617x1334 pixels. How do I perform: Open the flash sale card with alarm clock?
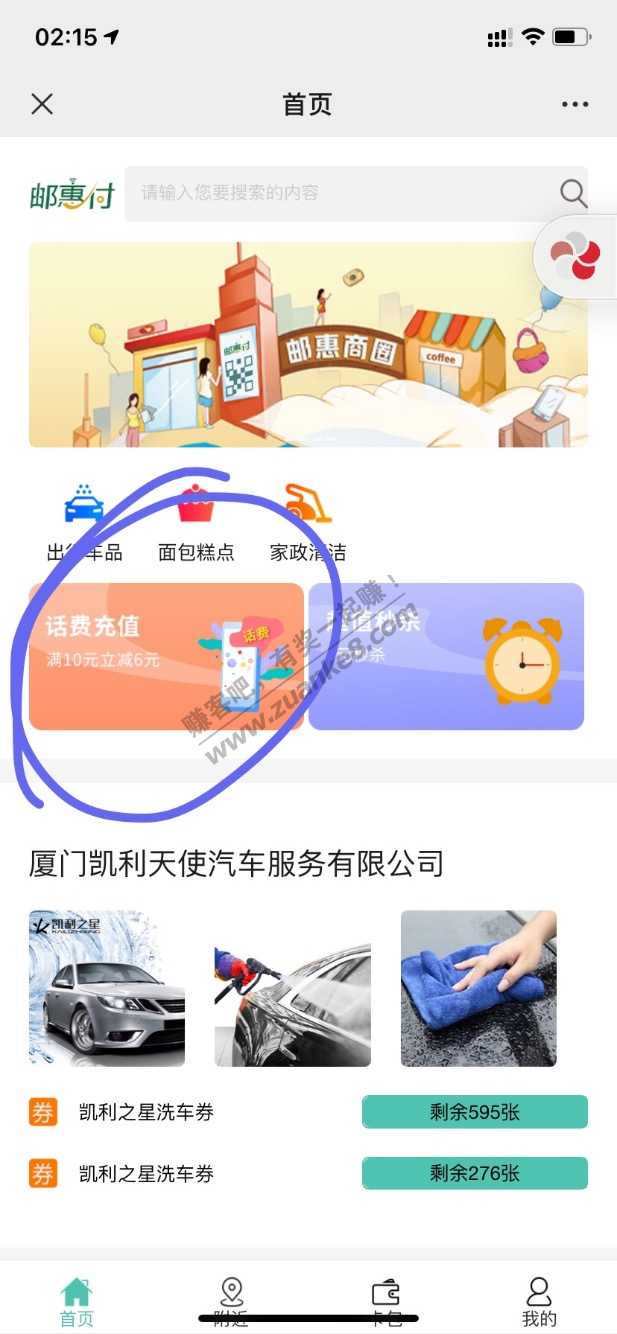tap(446, 656)
